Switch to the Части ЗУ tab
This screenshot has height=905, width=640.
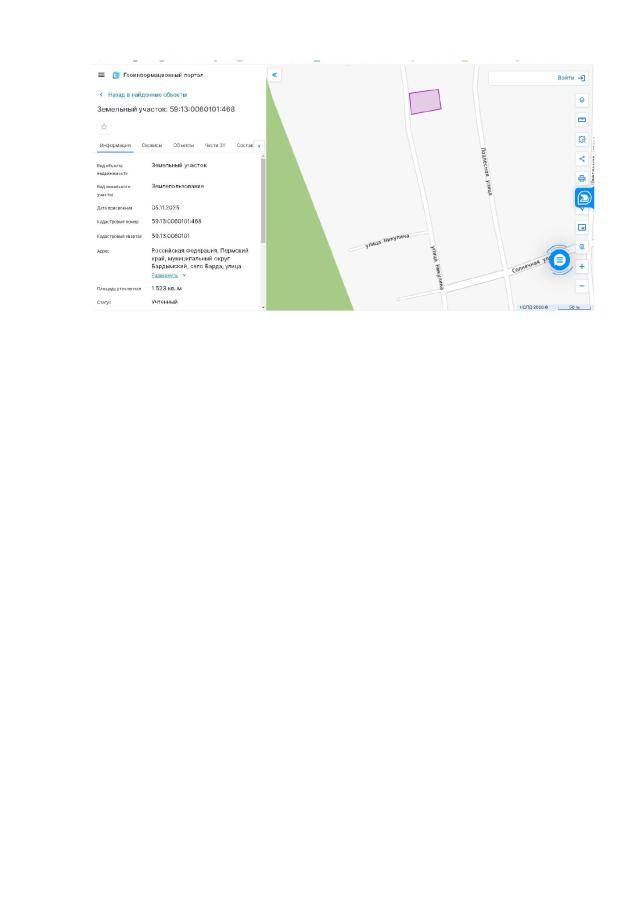(x=215, y=145)
